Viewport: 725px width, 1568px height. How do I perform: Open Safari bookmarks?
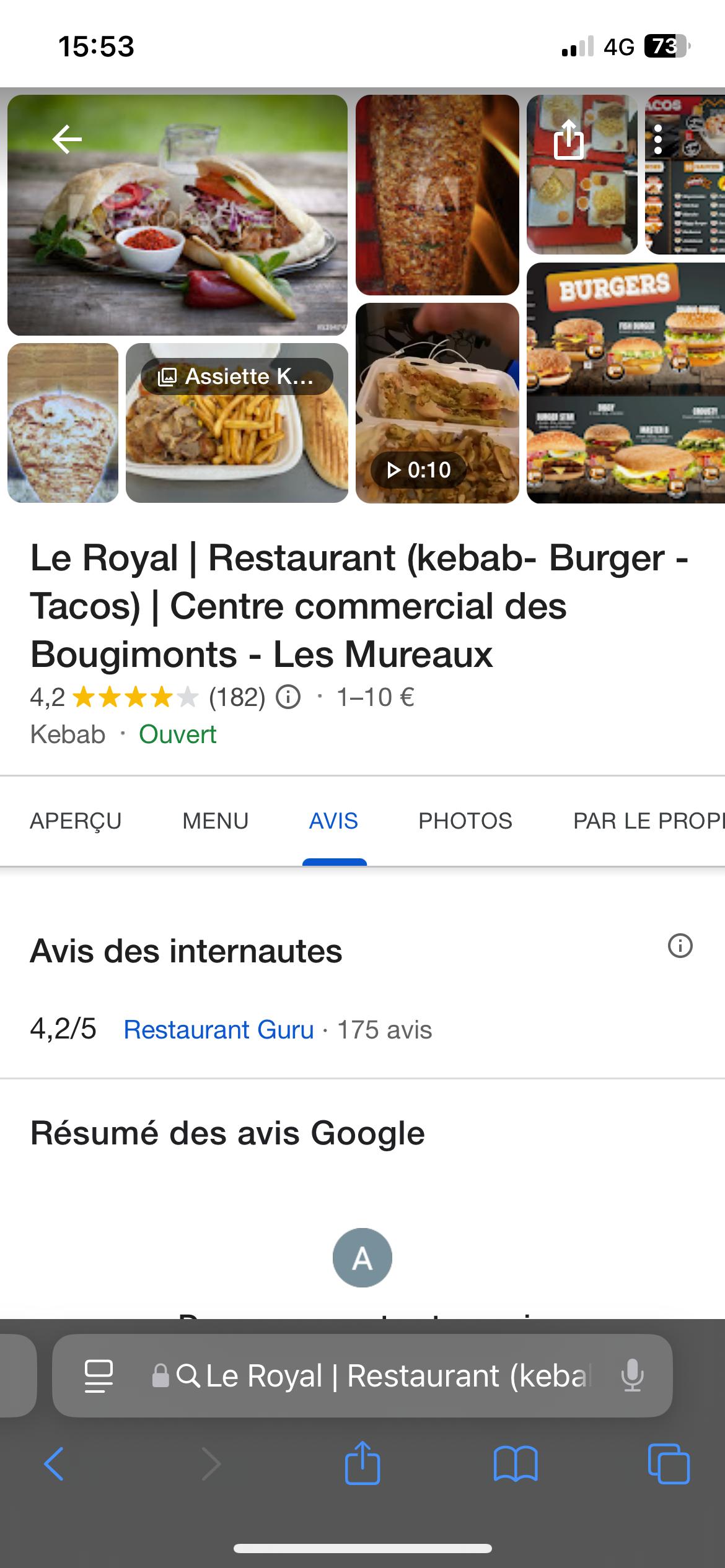pos(516,1464)
